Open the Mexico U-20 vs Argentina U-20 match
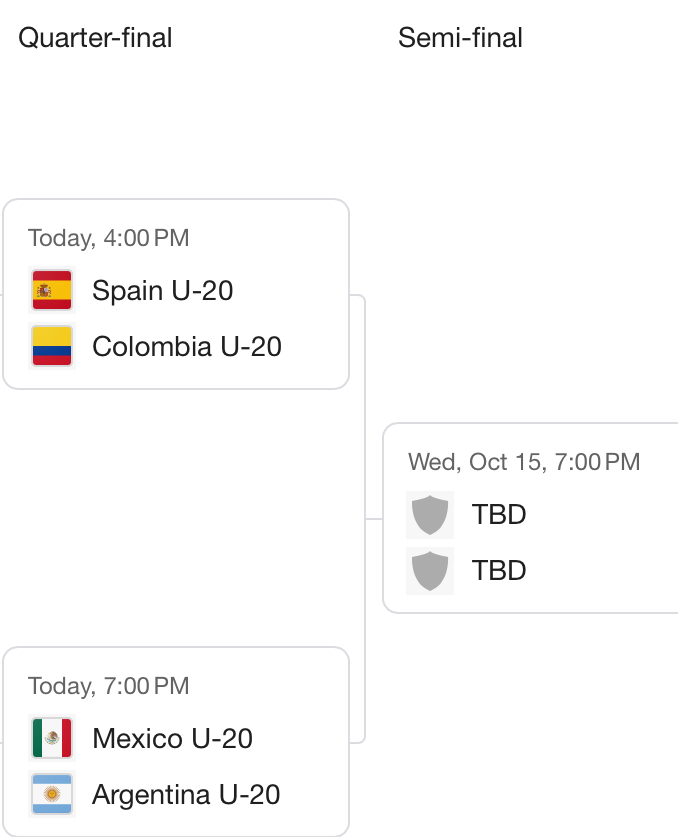The image size is (678, 837). [x=176, y=741]
